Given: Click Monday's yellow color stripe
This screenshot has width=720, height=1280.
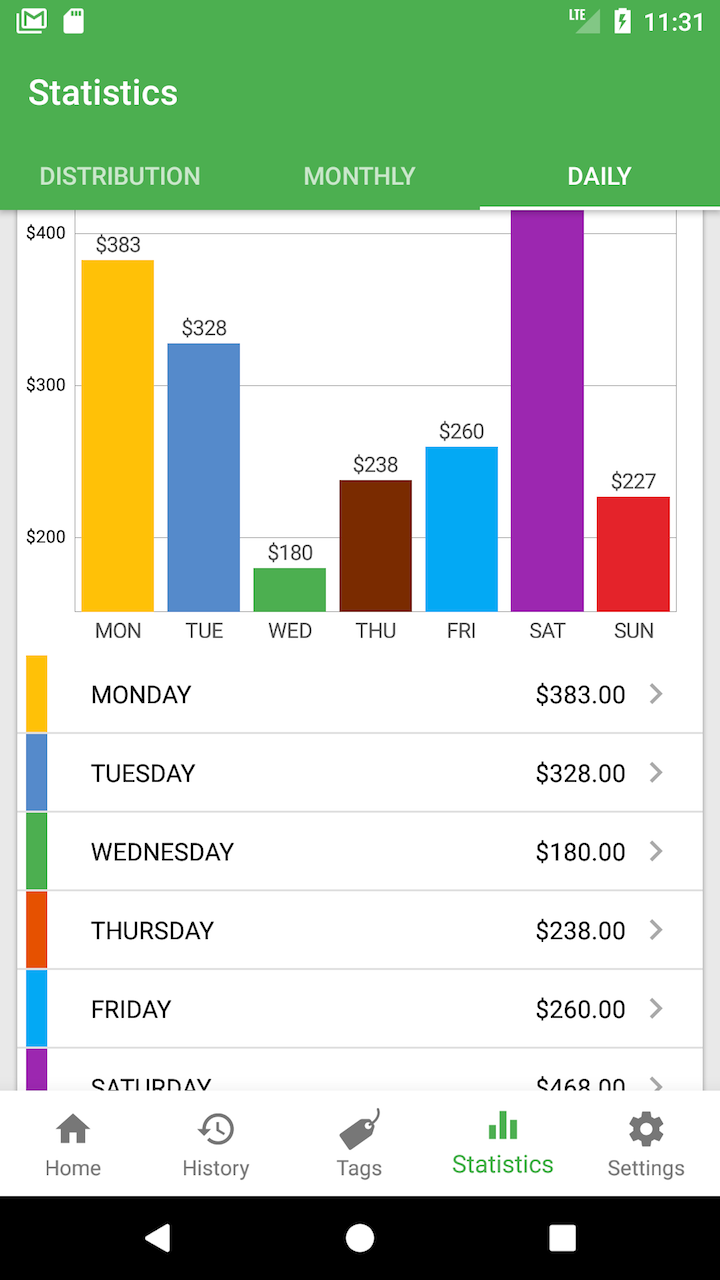Looking at the screenshot, I should pyautogui.click(x=37, y=694).
